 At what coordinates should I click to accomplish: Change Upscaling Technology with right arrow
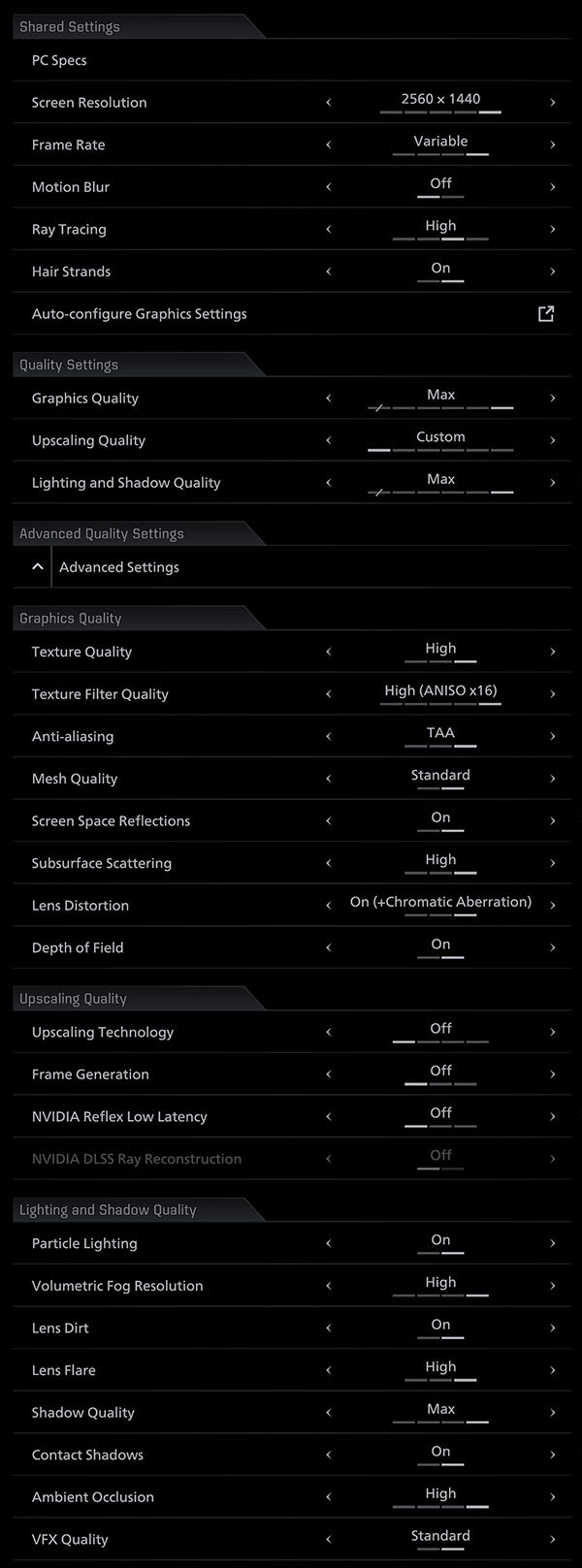pos(552,1032)
